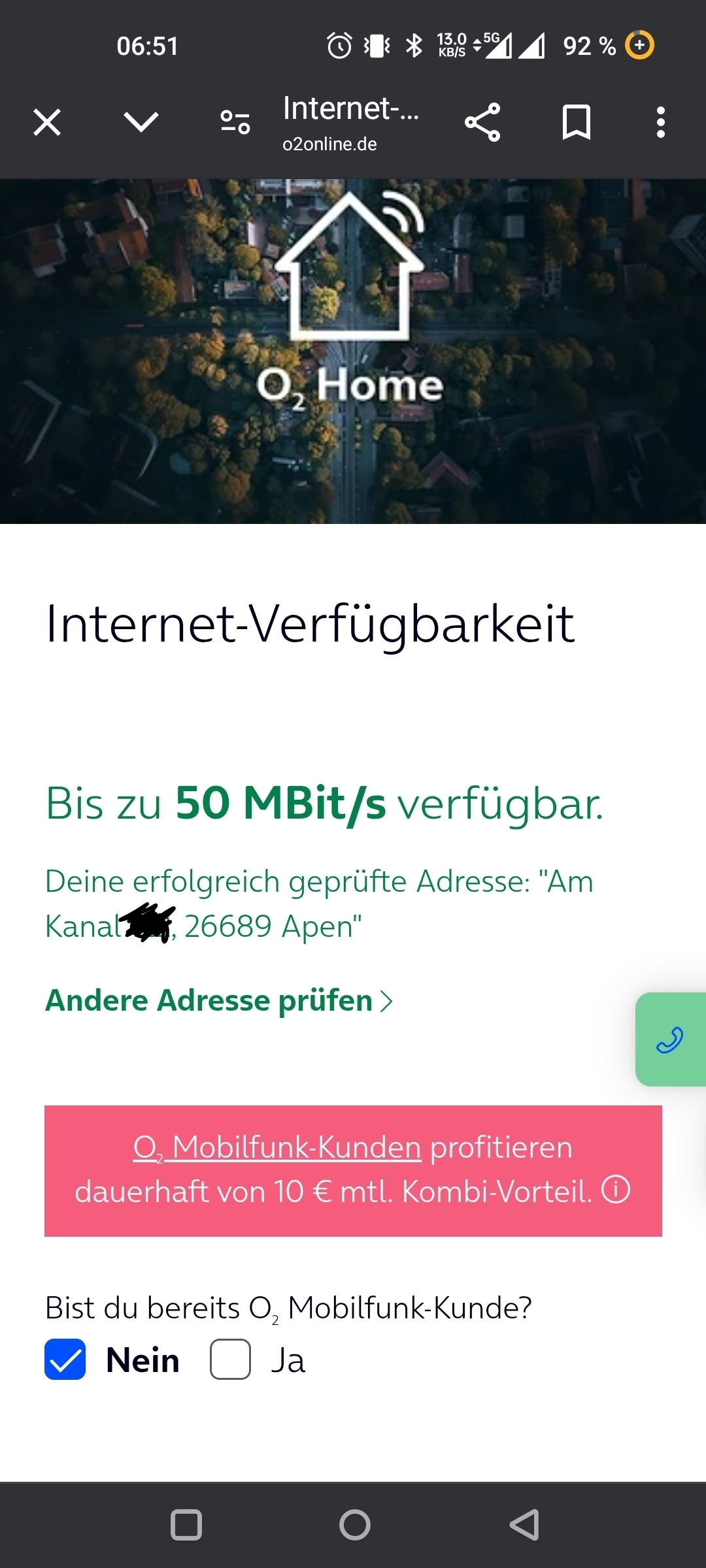706x1568 pixels.
Task: Uncheck the Nein checkbox
Action: 65,1360
